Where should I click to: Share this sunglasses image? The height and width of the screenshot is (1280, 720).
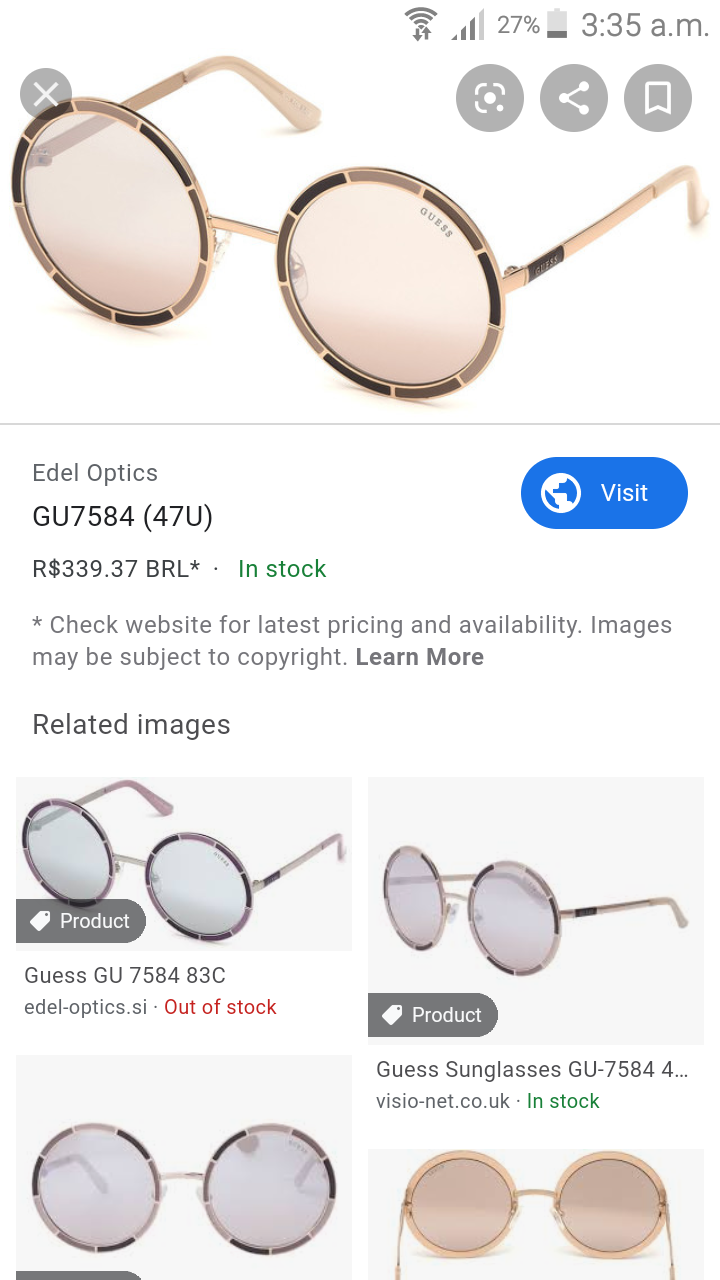coord(574,98)
